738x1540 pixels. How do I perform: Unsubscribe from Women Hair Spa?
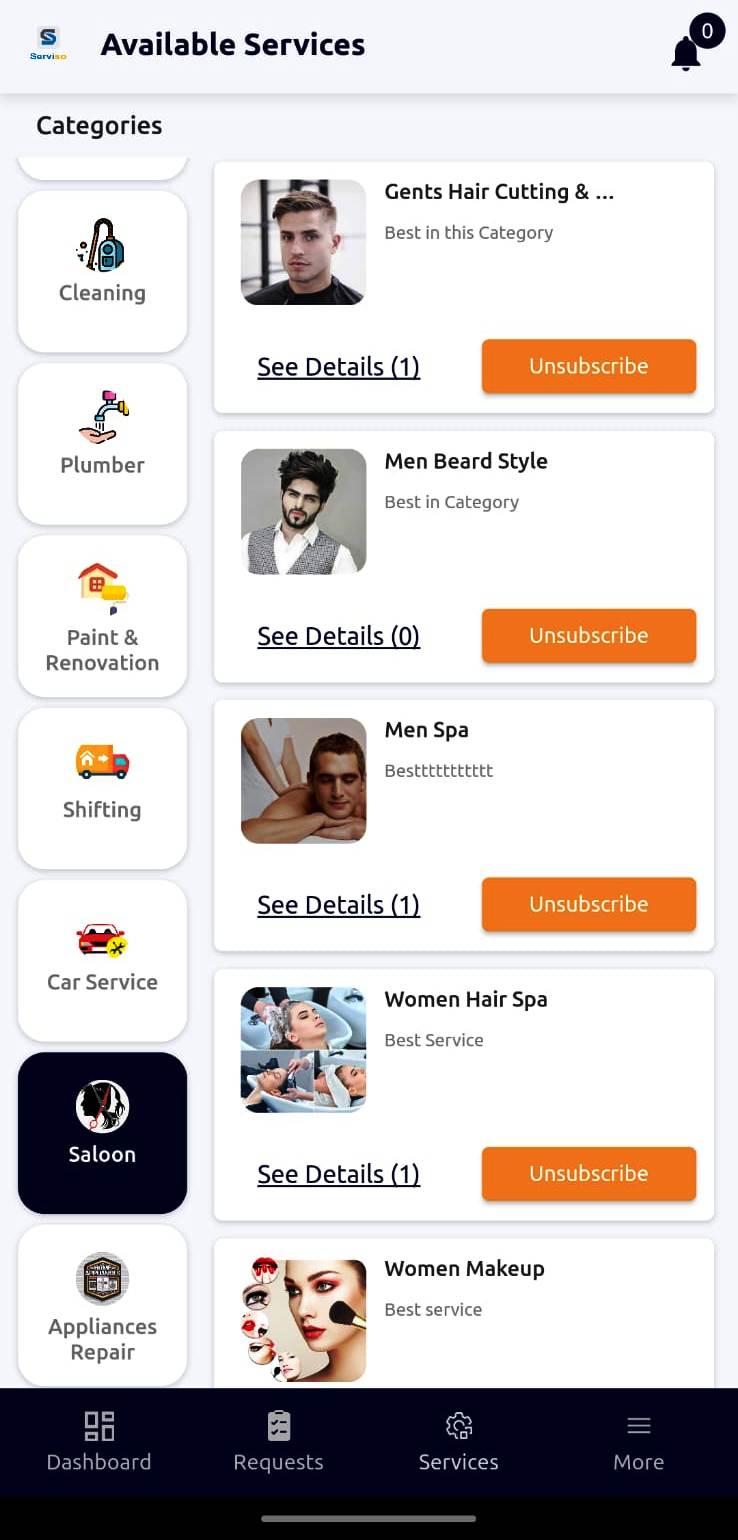(x=588, y=1173)
